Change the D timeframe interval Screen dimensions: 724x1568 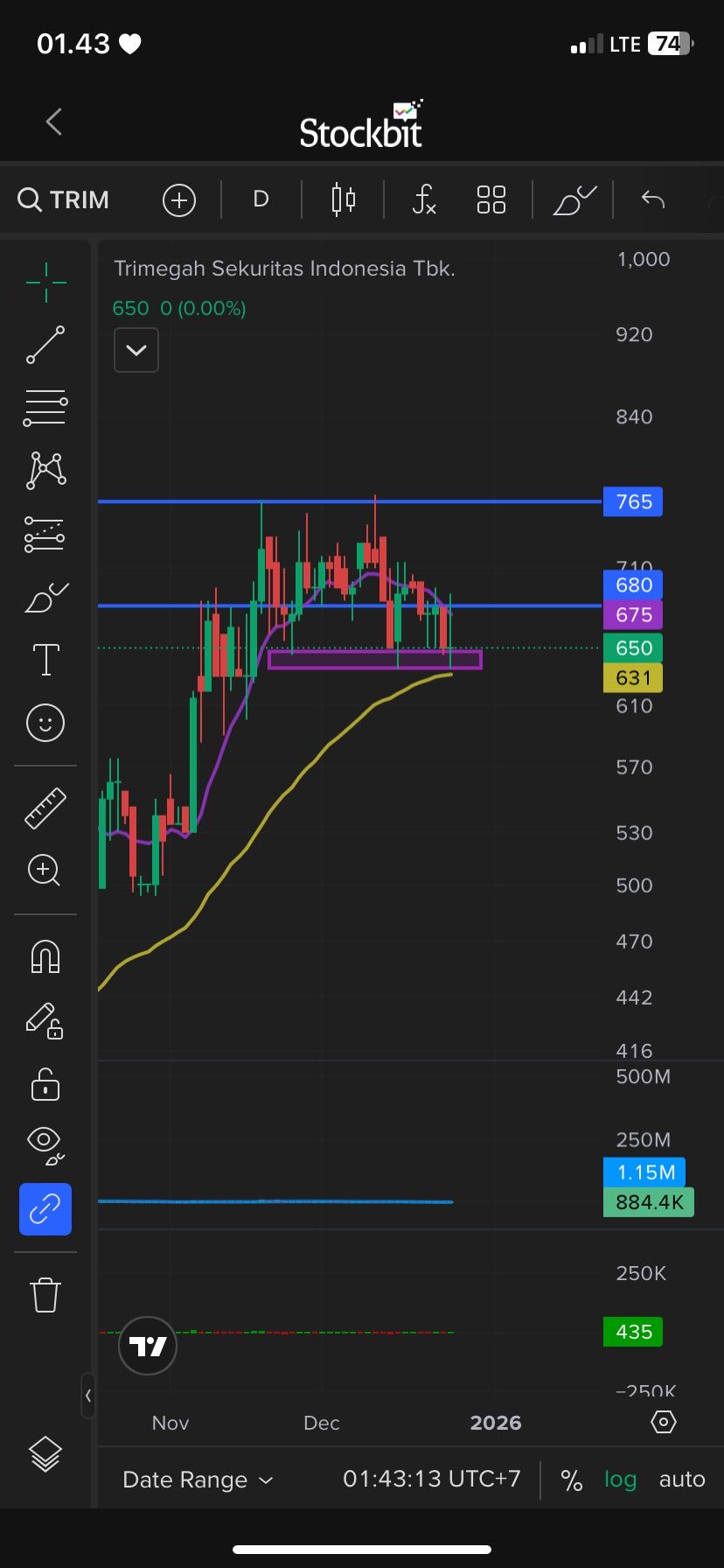point(261,199)
